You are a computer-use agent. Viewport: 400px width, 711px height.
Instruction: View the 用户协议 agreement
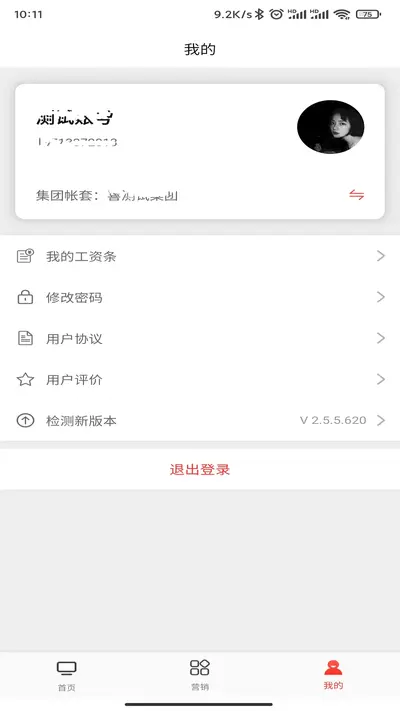200,338
